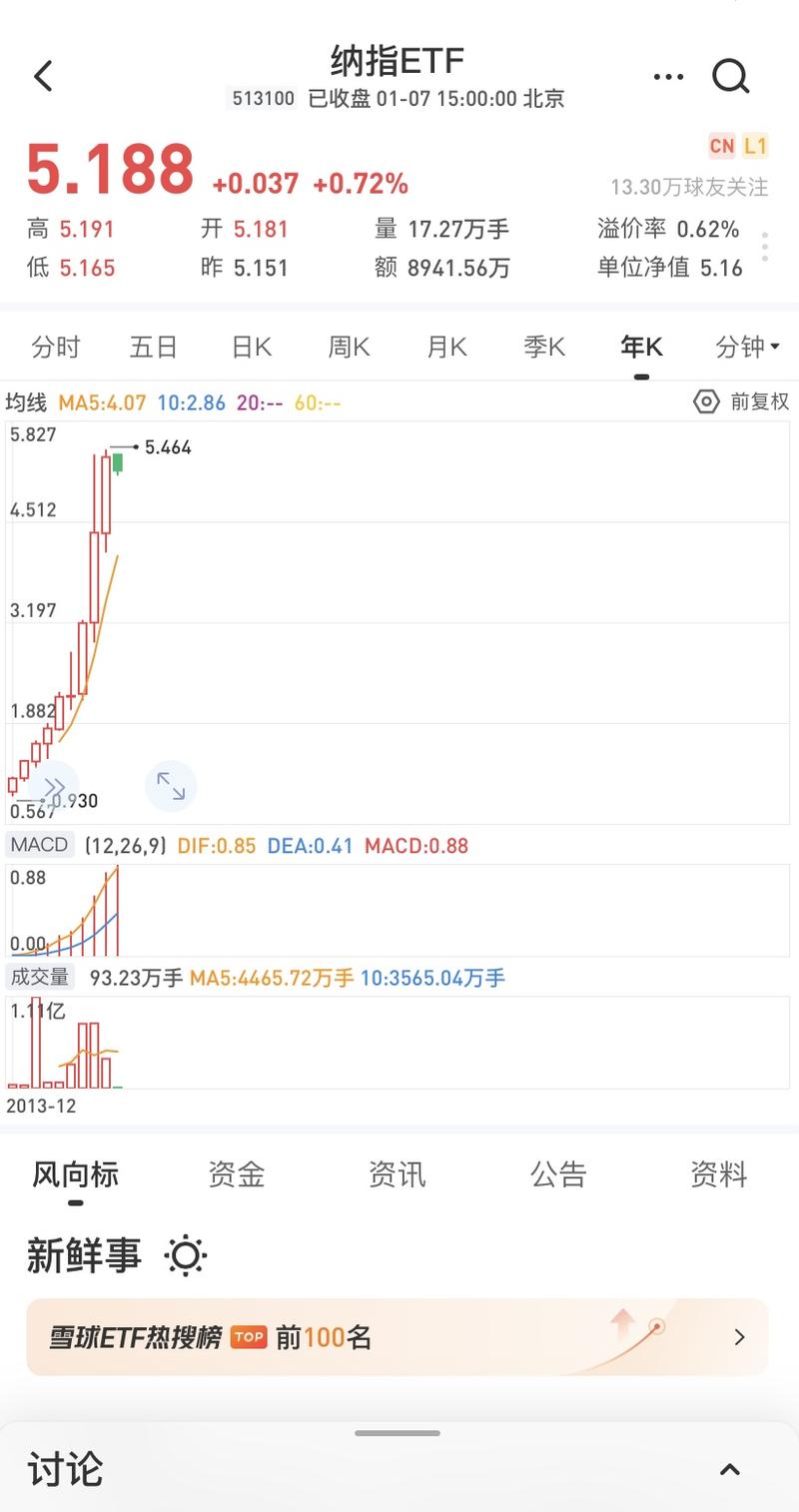The width and height of the screenshot is (799, 1512).
Task: Click the double-arrow icon on the chart
Action: pos(55,786)
